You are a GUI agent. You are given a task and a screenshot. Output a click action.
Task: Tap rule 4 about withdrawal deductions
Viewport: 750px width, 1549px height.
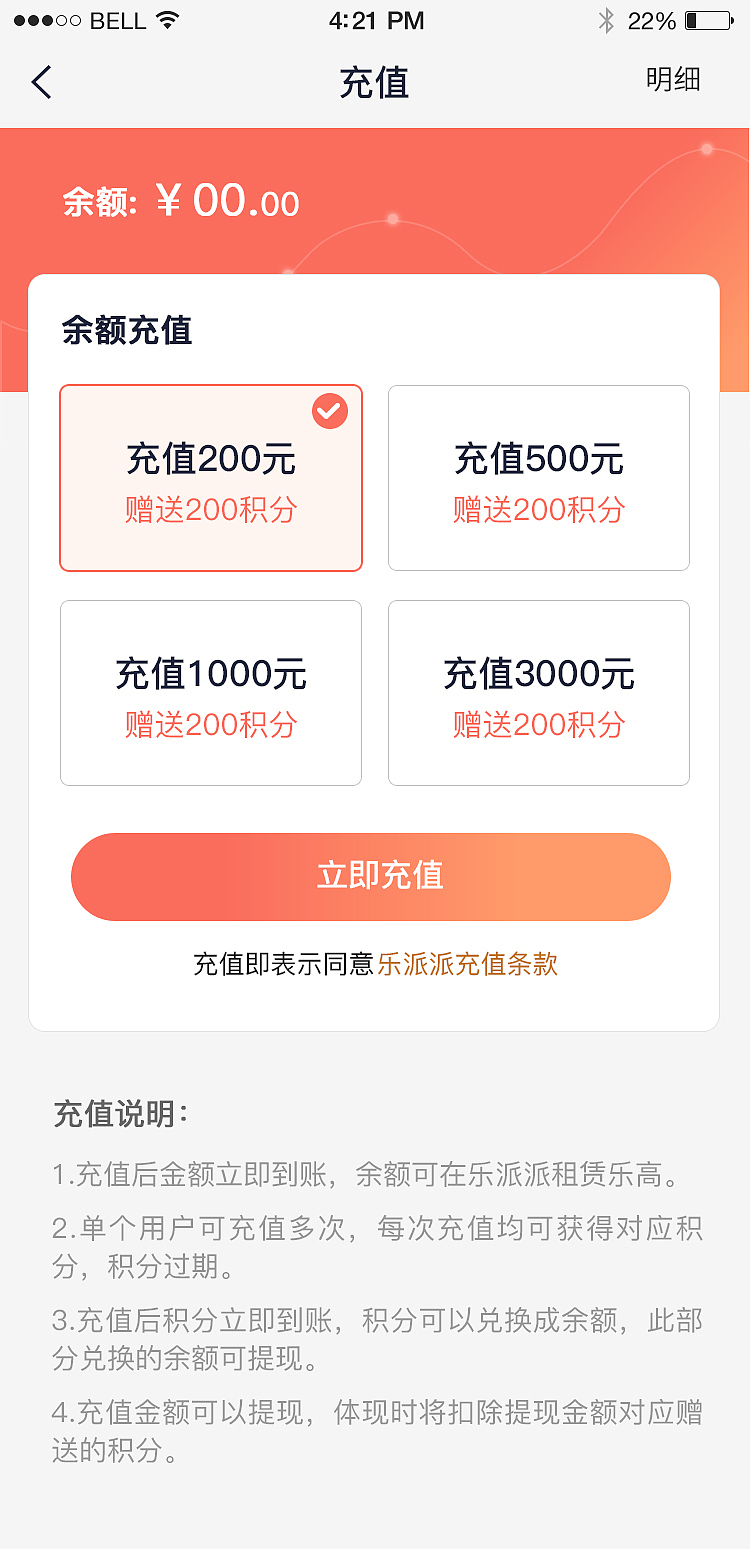coord(375,1432)
